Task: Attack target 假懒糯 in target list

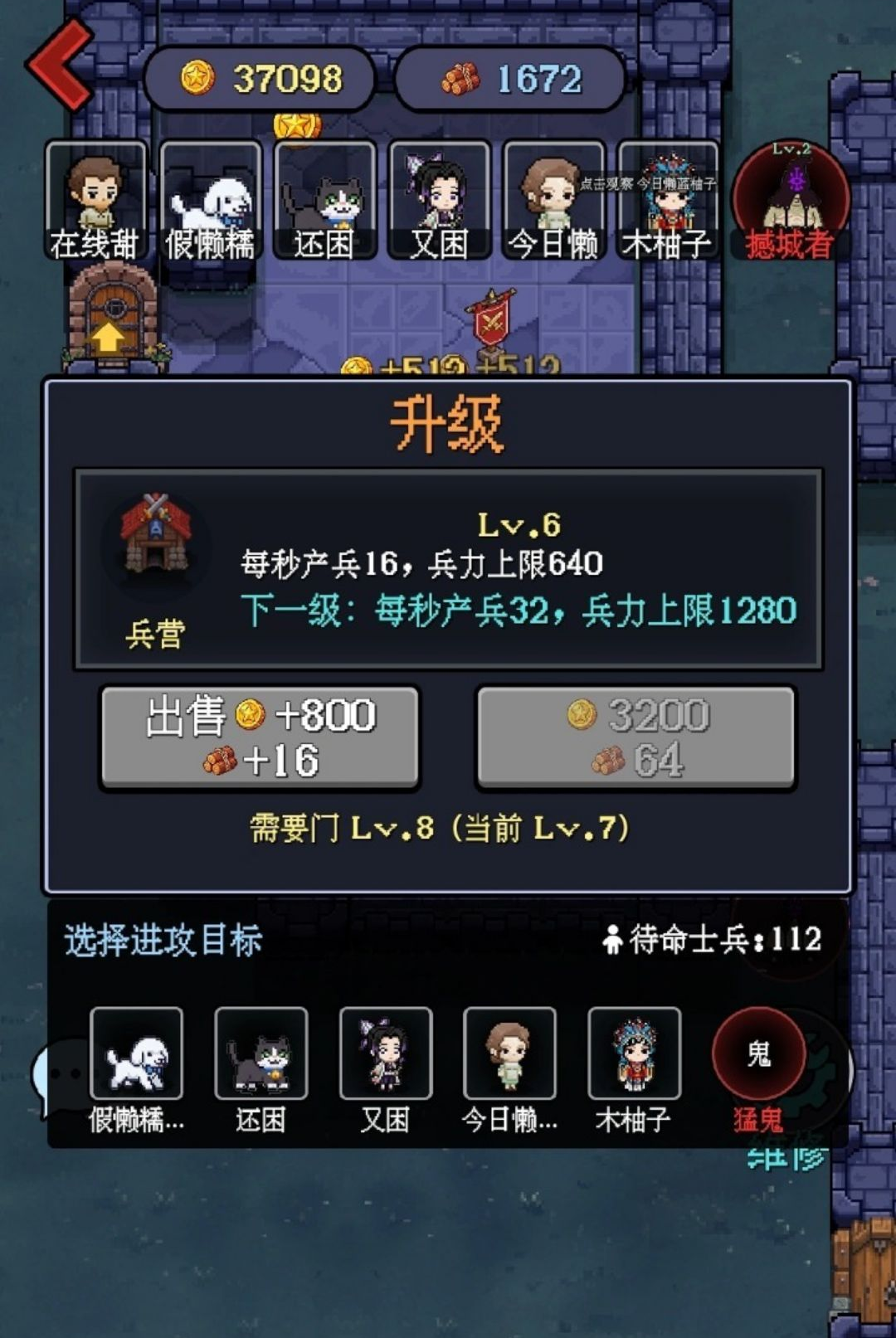Action: click(136, 1071)
